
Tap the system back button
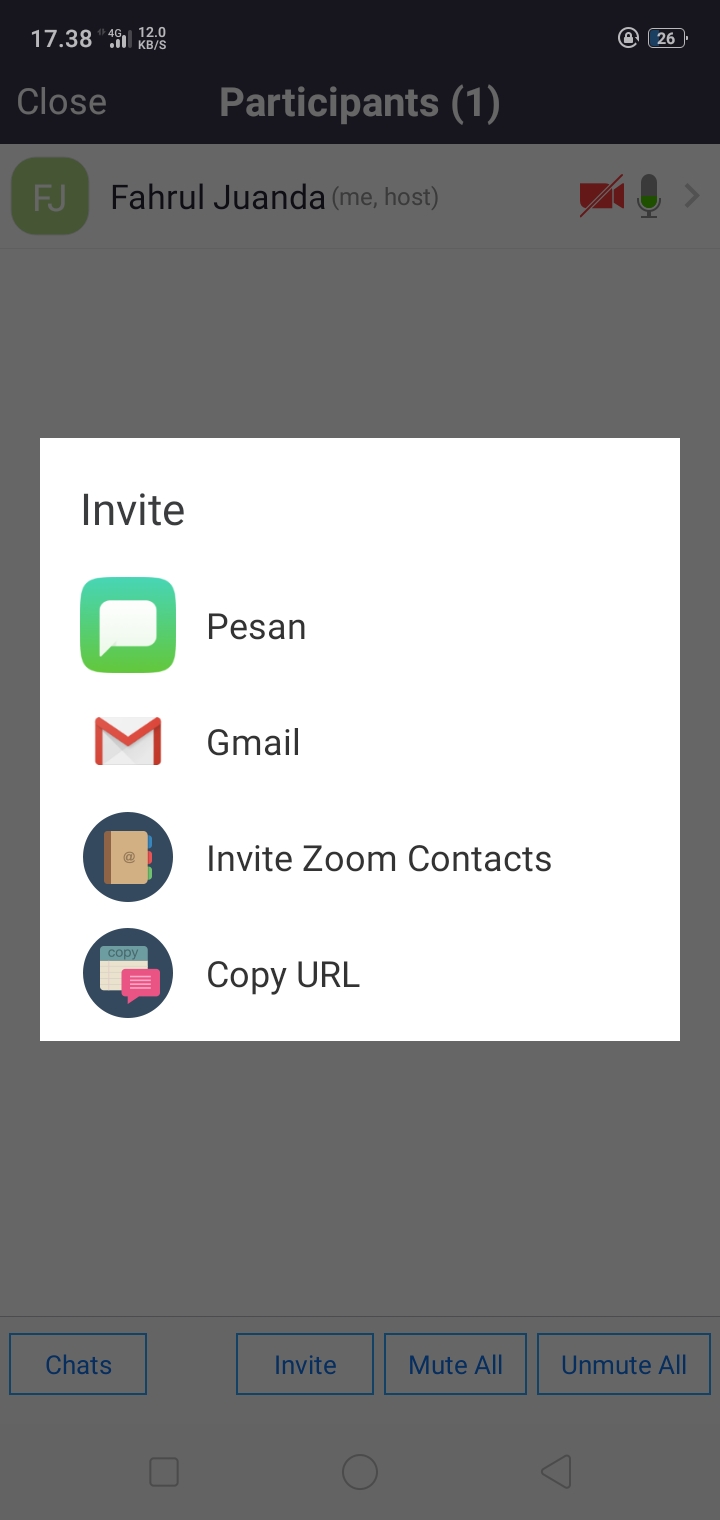tap(556, 1471)
